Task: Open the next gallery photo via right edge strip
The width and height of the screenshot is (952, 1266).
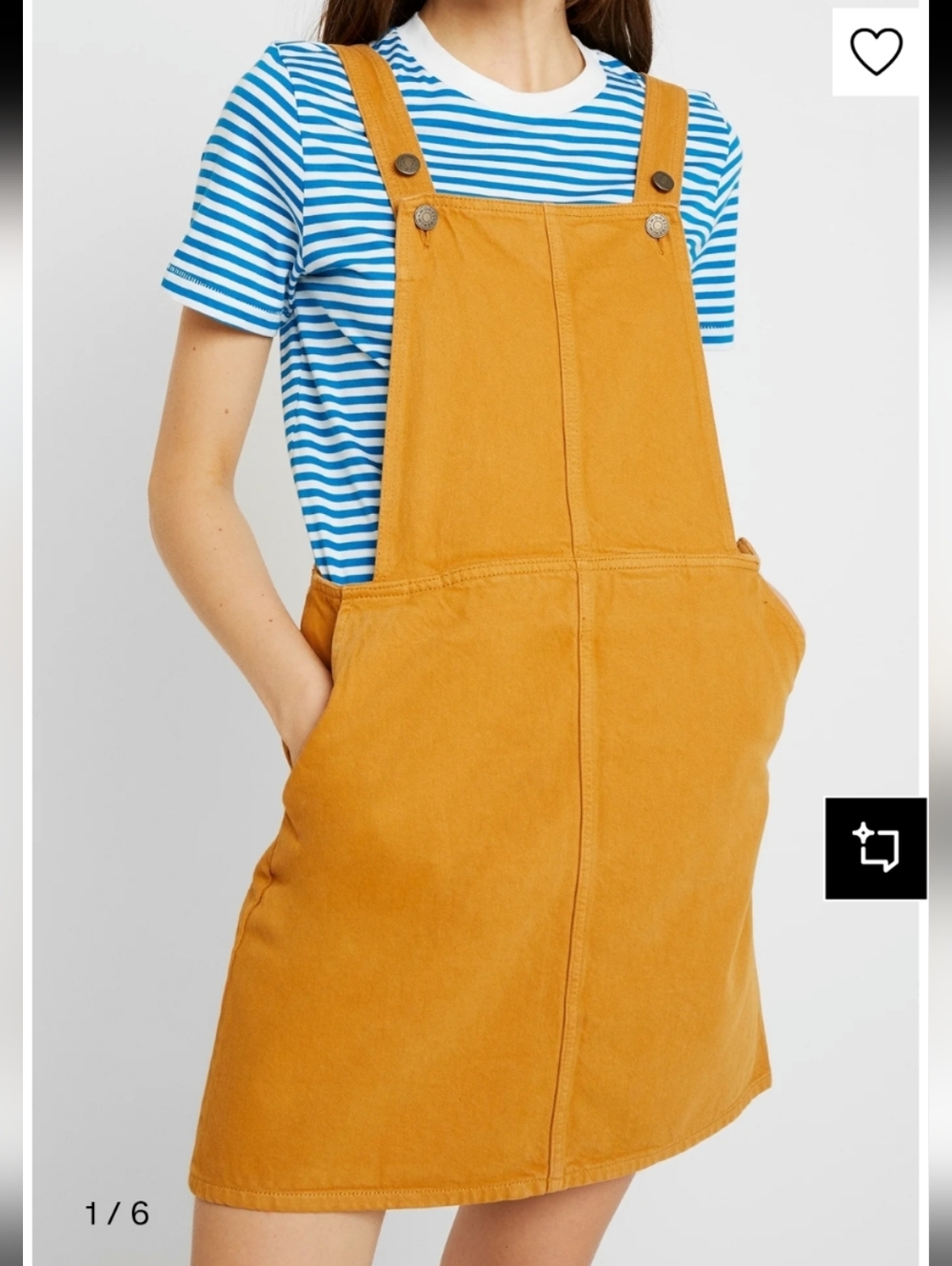Action: point(941,633)
